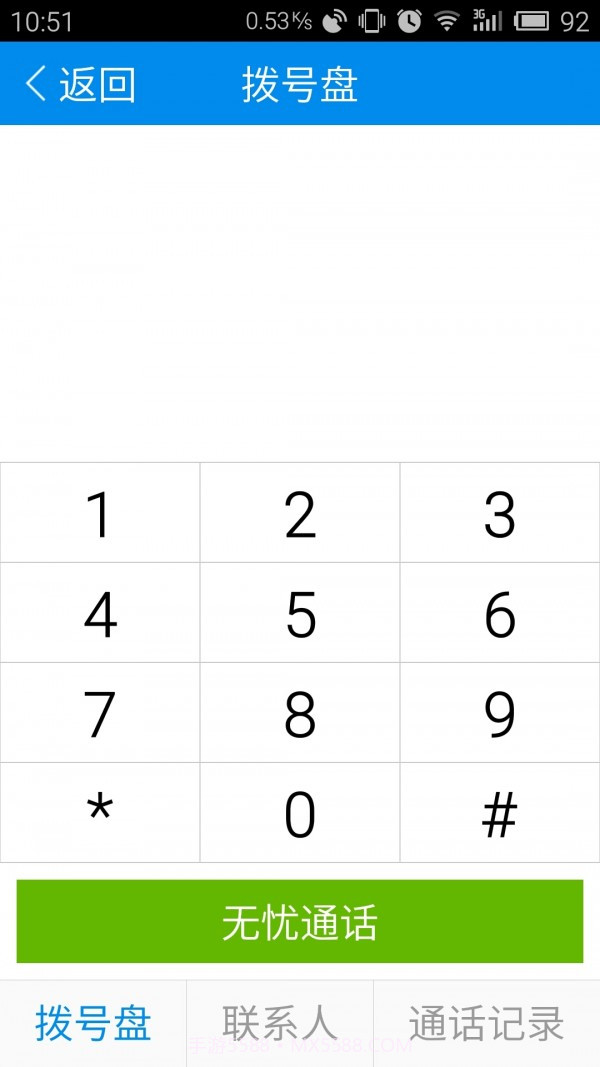The height and width of the screenshot is (1067, 600).
Task: Tap digit 7 on the keypad
Action: 100,713
